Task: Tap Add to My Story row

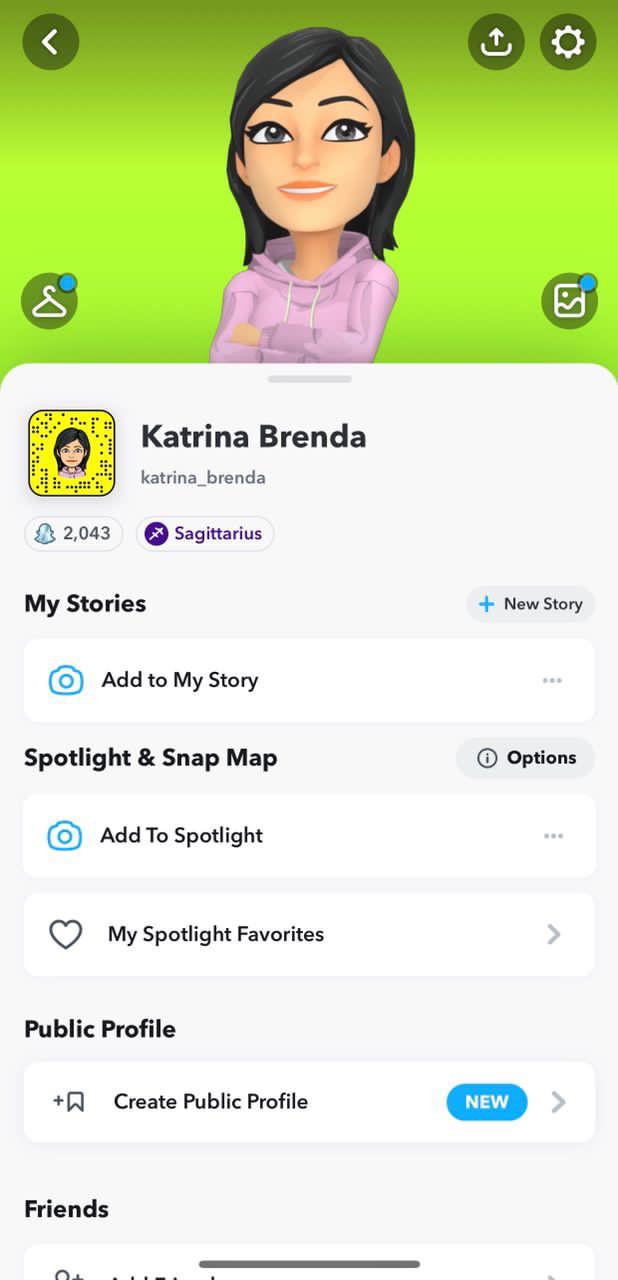Action: point(250,680)
